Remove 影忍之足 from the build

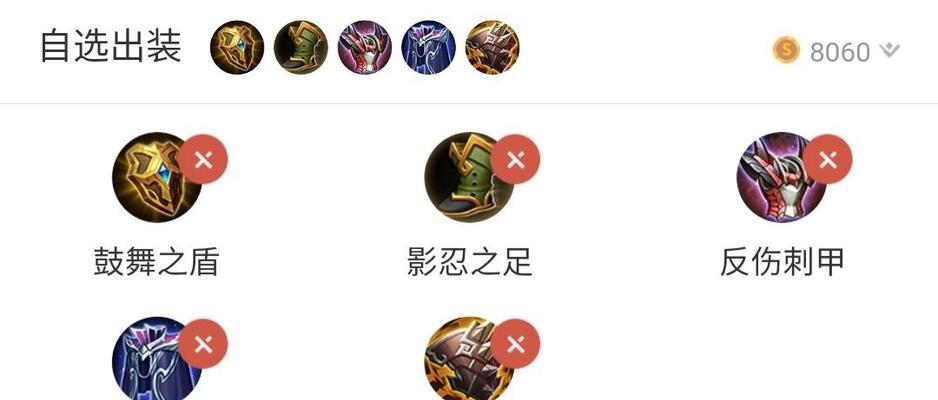(x=516, y=158)
